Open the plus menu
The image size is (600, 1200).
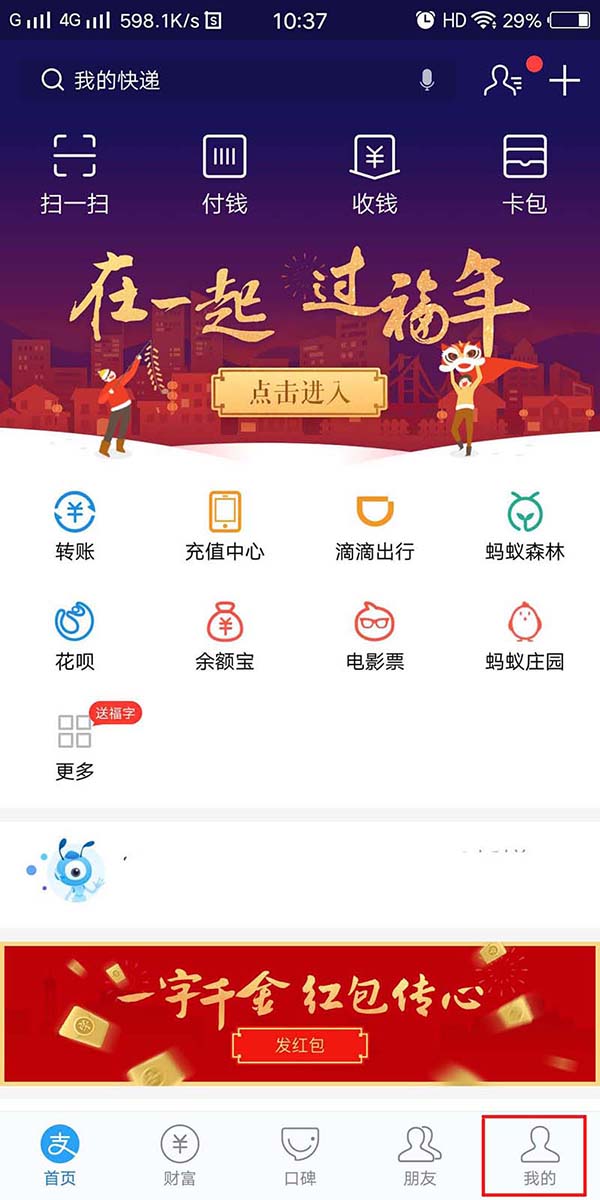pyautogui.click(x=565, y=81)
